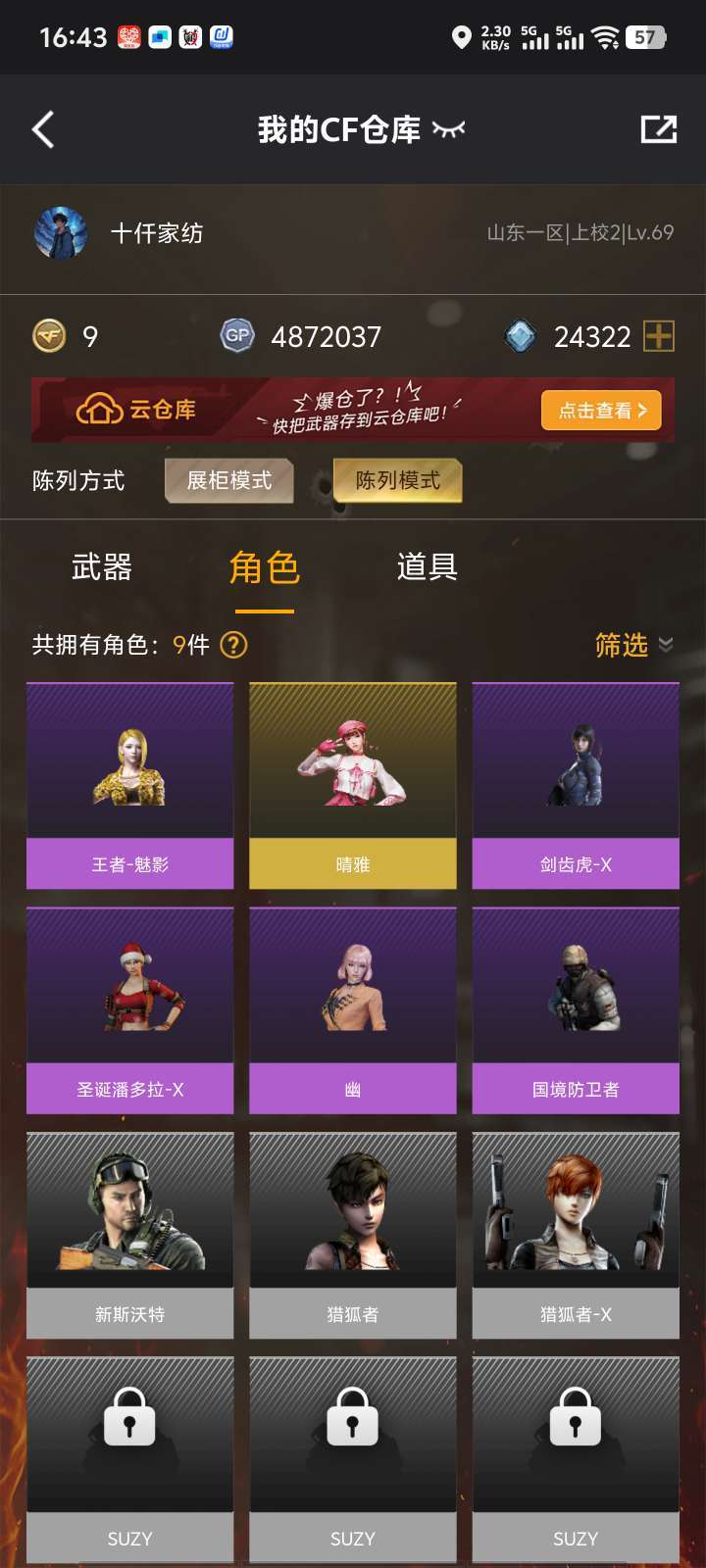Expand the 筛选 filter dropdown
The height and width of the screenshot is (1568, 706).
pyautogui.click(x=634, y=645)
